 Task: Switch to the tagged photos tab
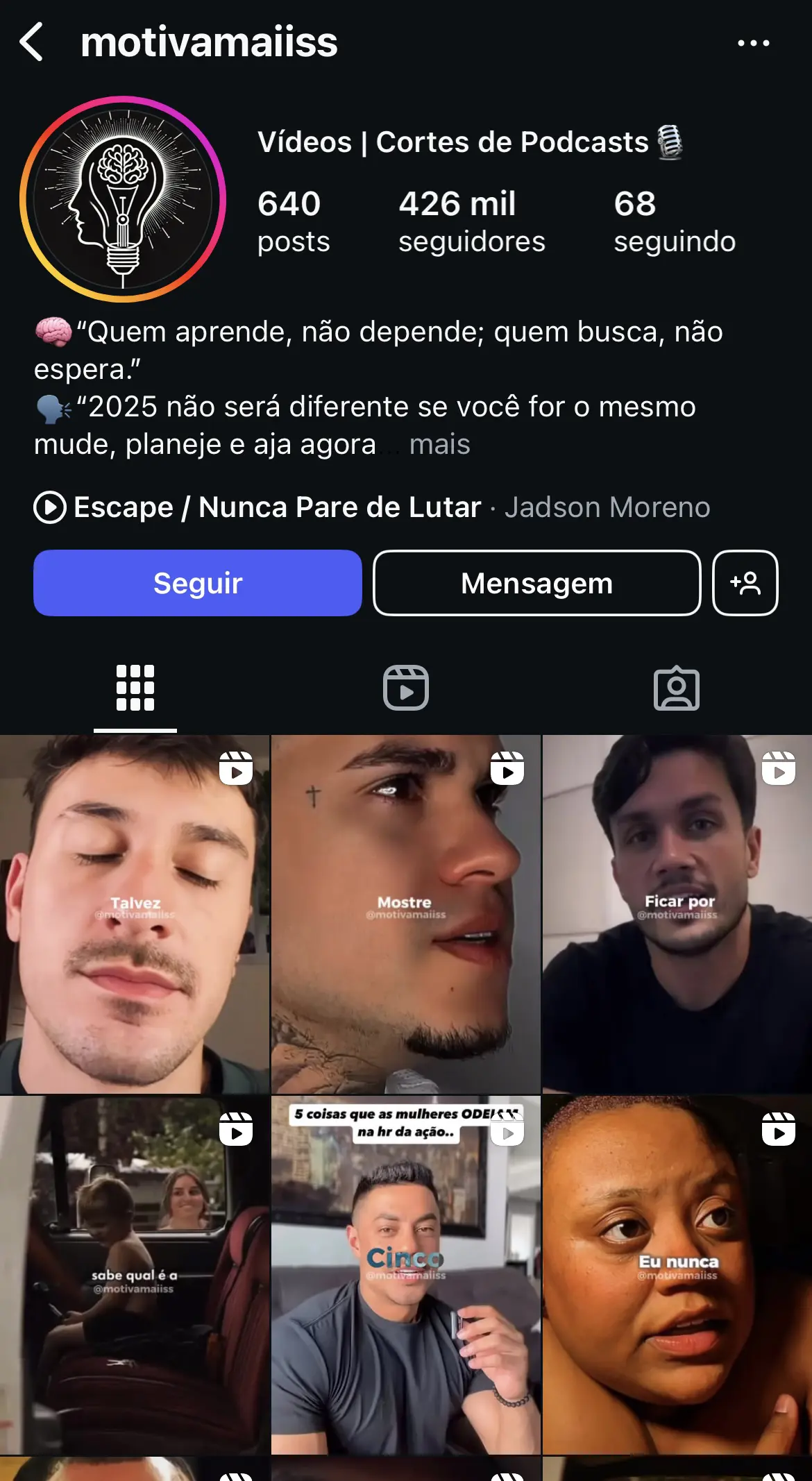tap(676, 688)
